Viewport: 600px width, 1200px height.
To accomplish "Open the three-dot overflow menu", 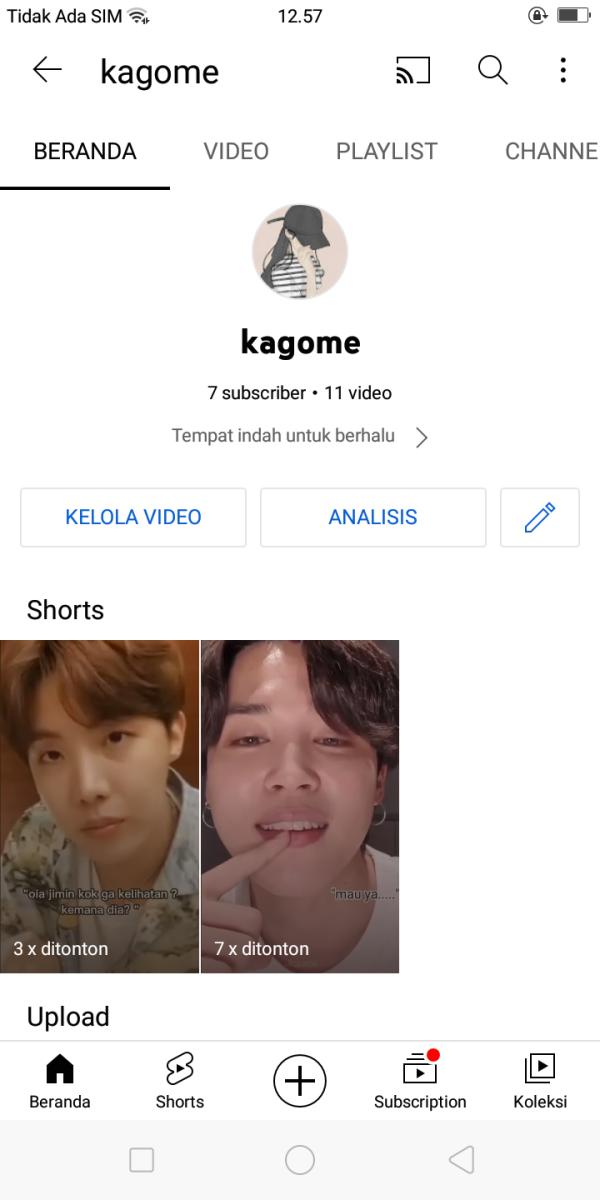I will (563, 71).
